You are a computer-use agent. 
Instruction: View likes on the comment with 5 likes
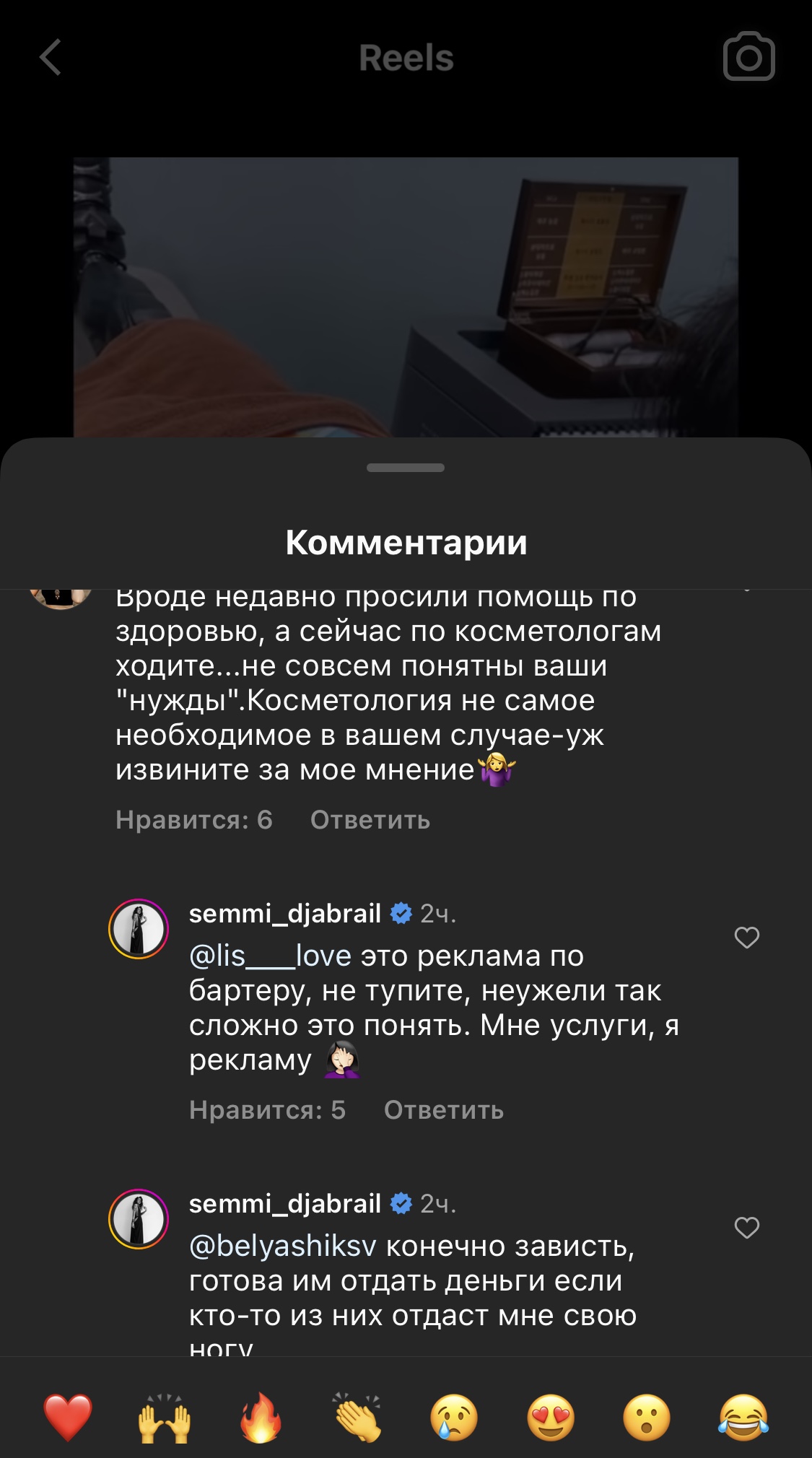[267, 1110]
